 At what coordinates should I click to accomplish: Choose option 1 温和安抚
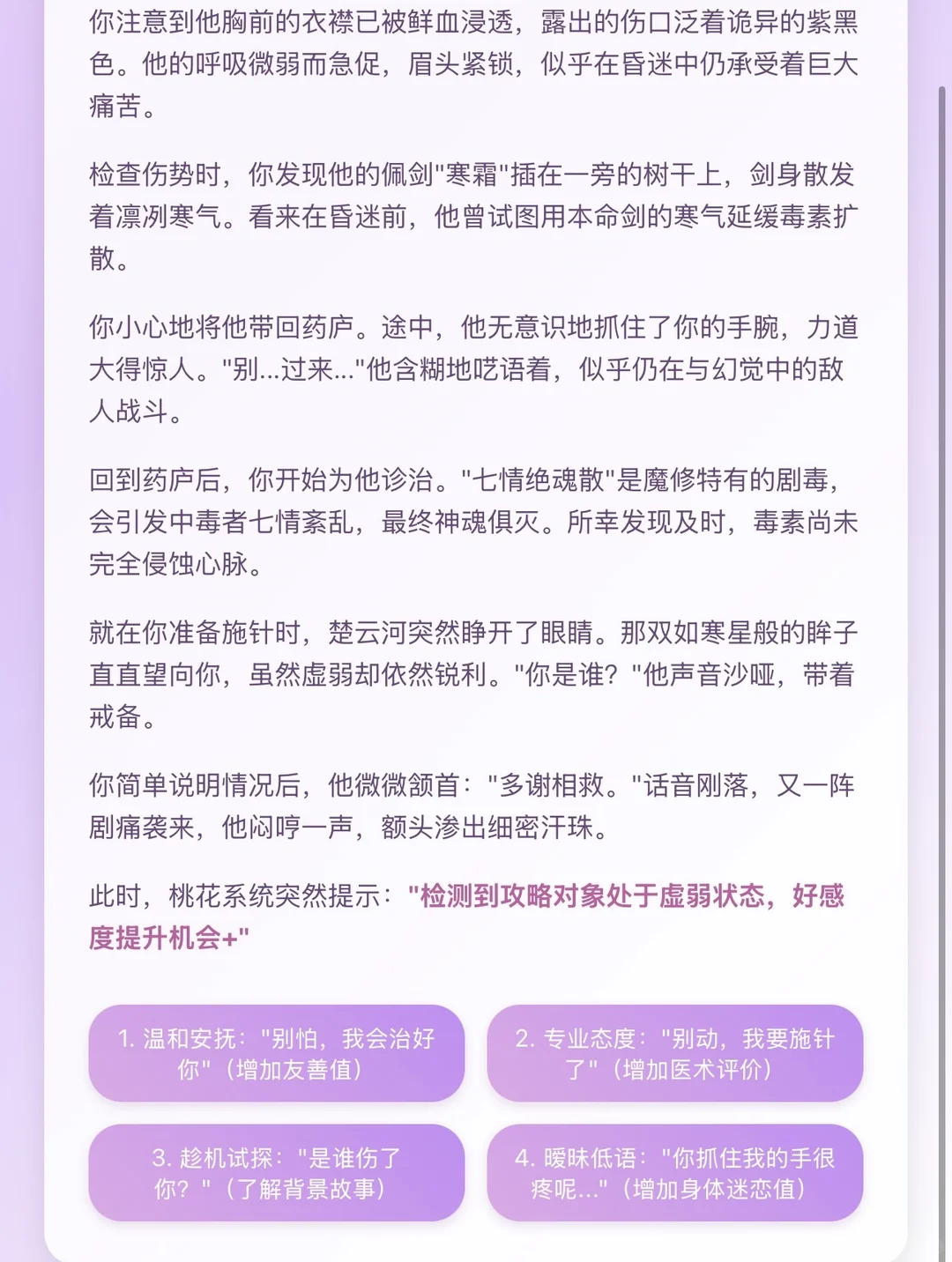(x=276, y=1053)
